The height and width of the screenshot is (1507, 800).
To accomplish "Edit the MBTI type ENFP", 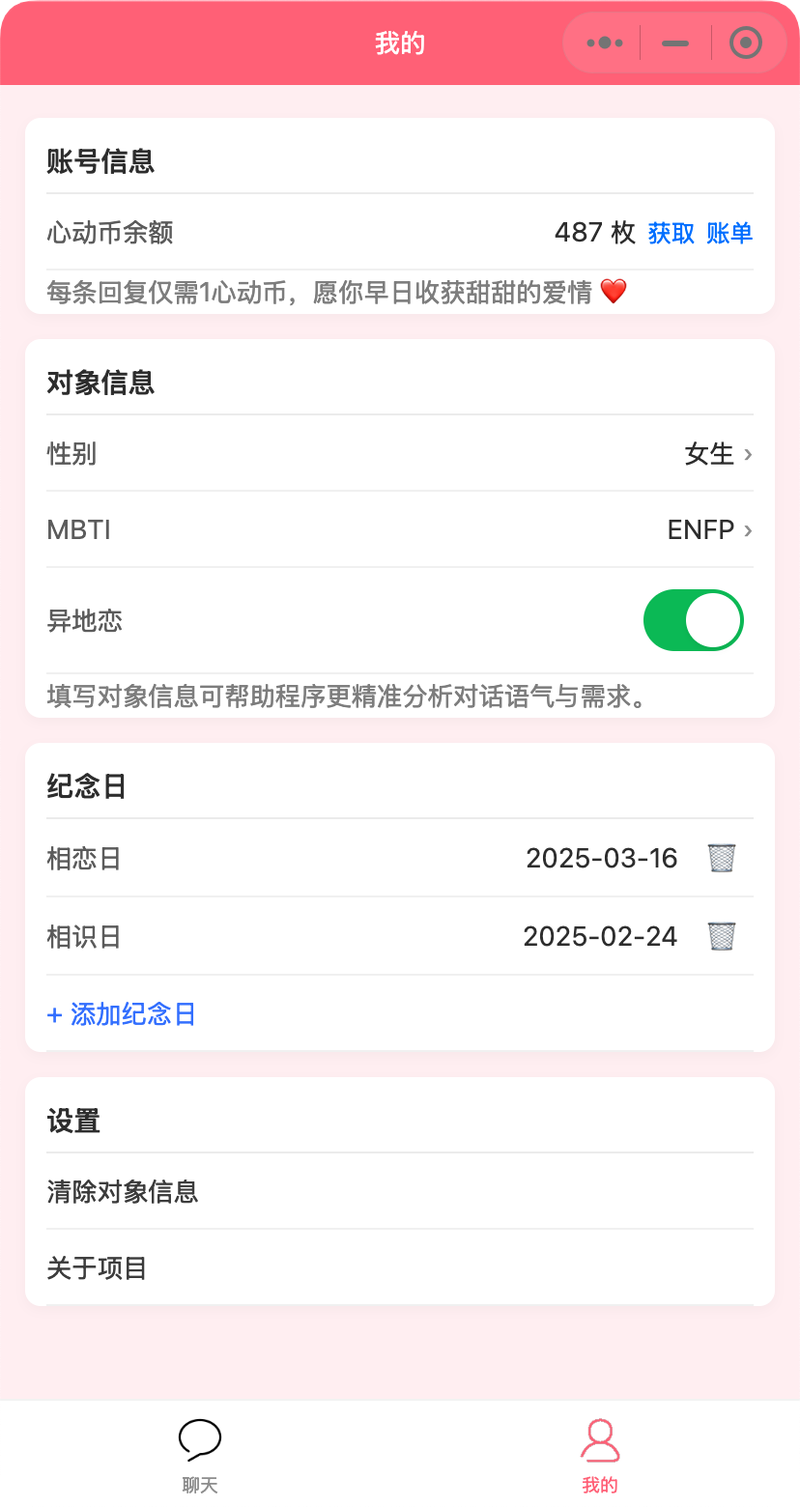I will (400, 530).
